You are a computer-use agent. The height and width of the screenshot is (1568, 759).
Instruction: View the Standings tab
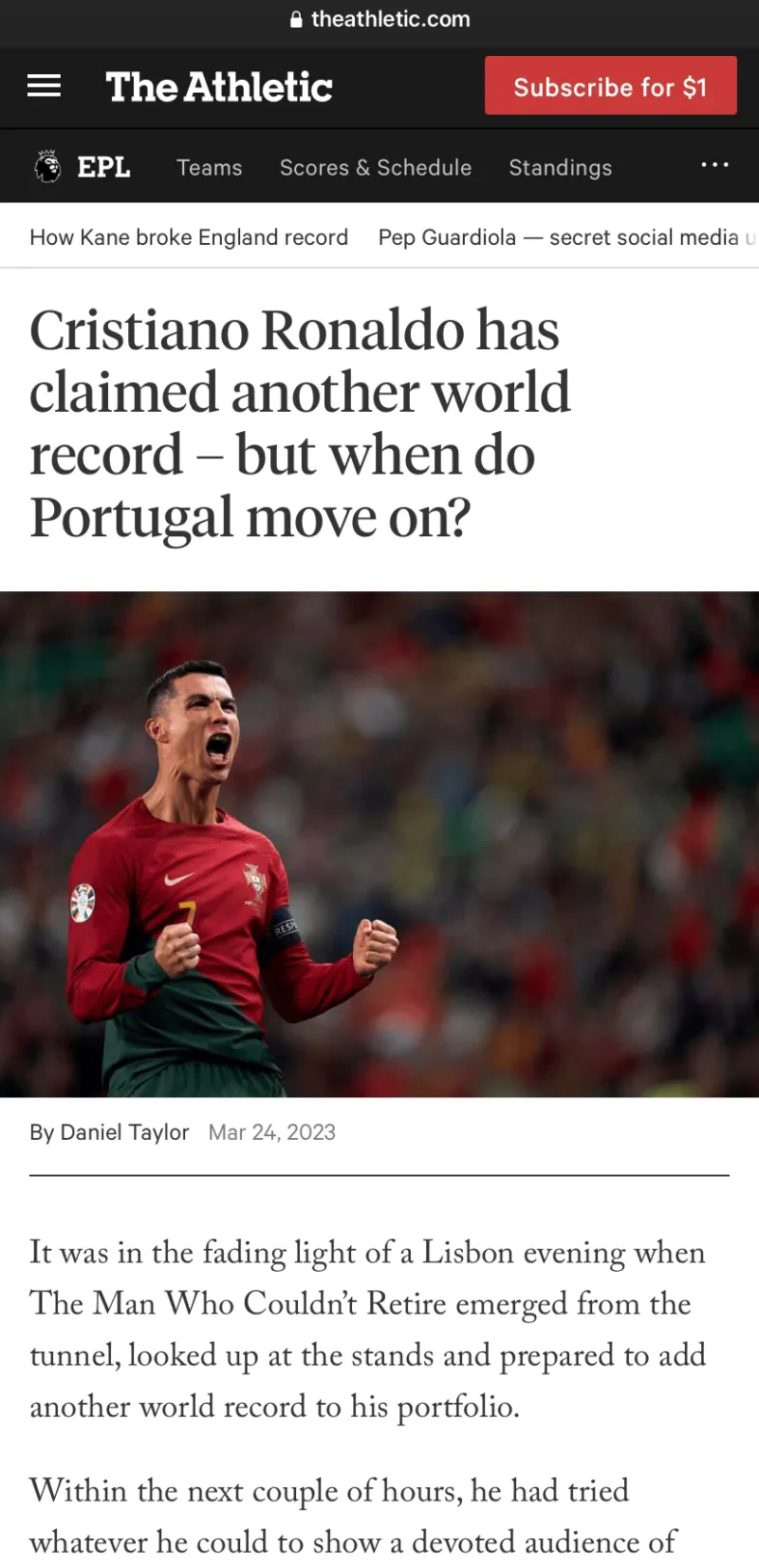click(561, 168)
